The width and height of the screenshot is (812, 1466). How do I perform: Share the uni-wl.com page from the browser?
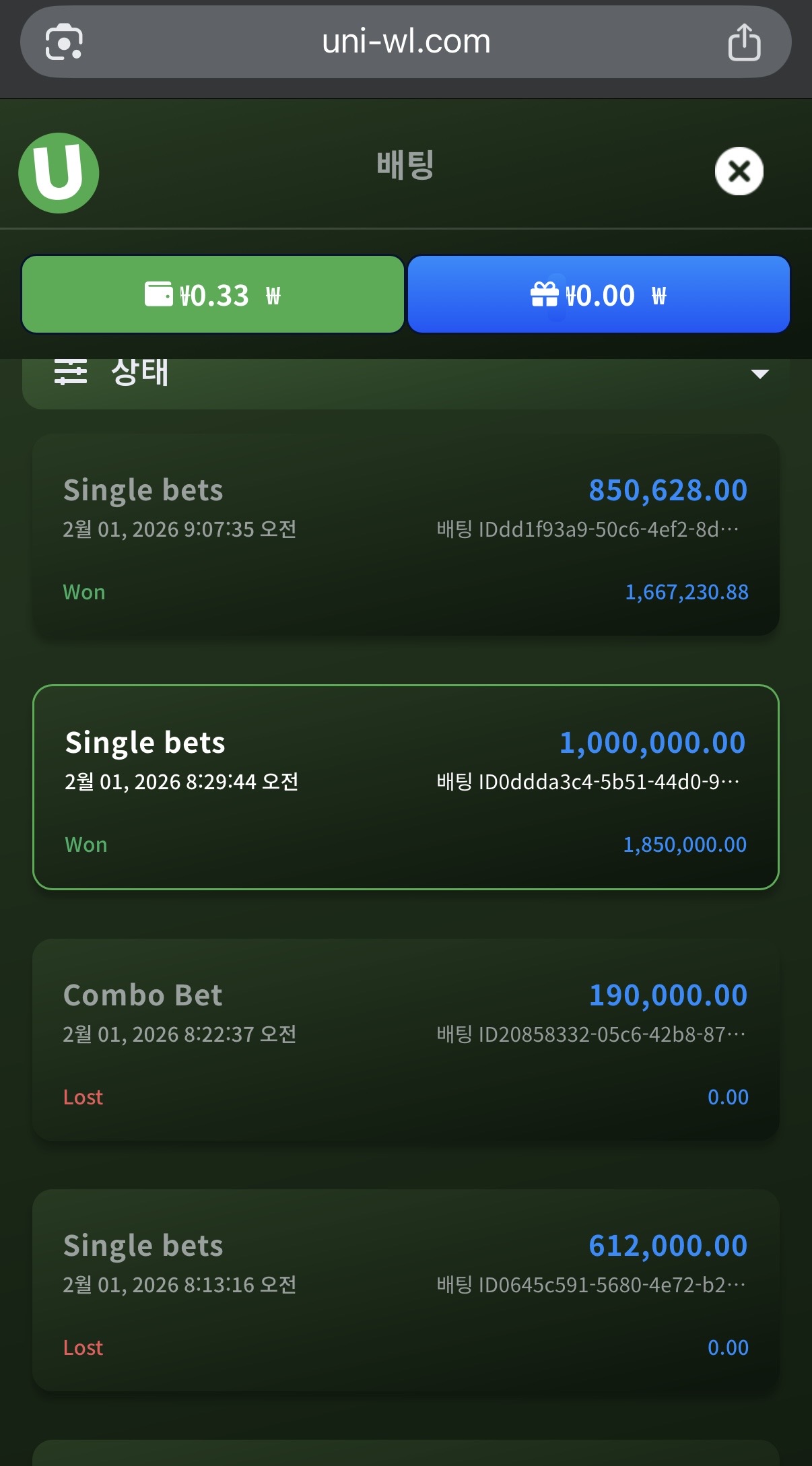coord(744,42)
